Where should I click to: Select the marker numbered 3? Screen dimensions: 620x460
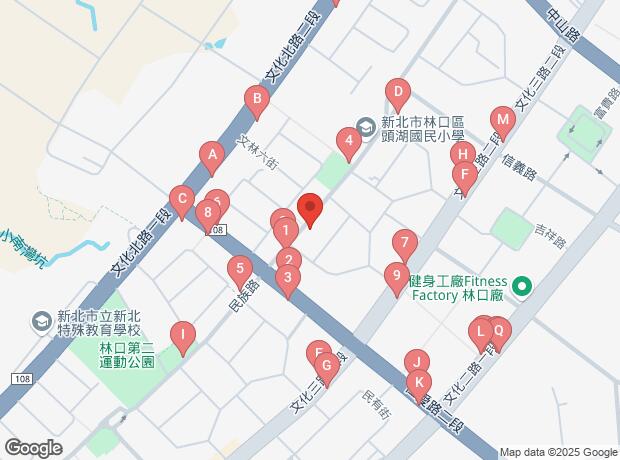coord(288,280)
